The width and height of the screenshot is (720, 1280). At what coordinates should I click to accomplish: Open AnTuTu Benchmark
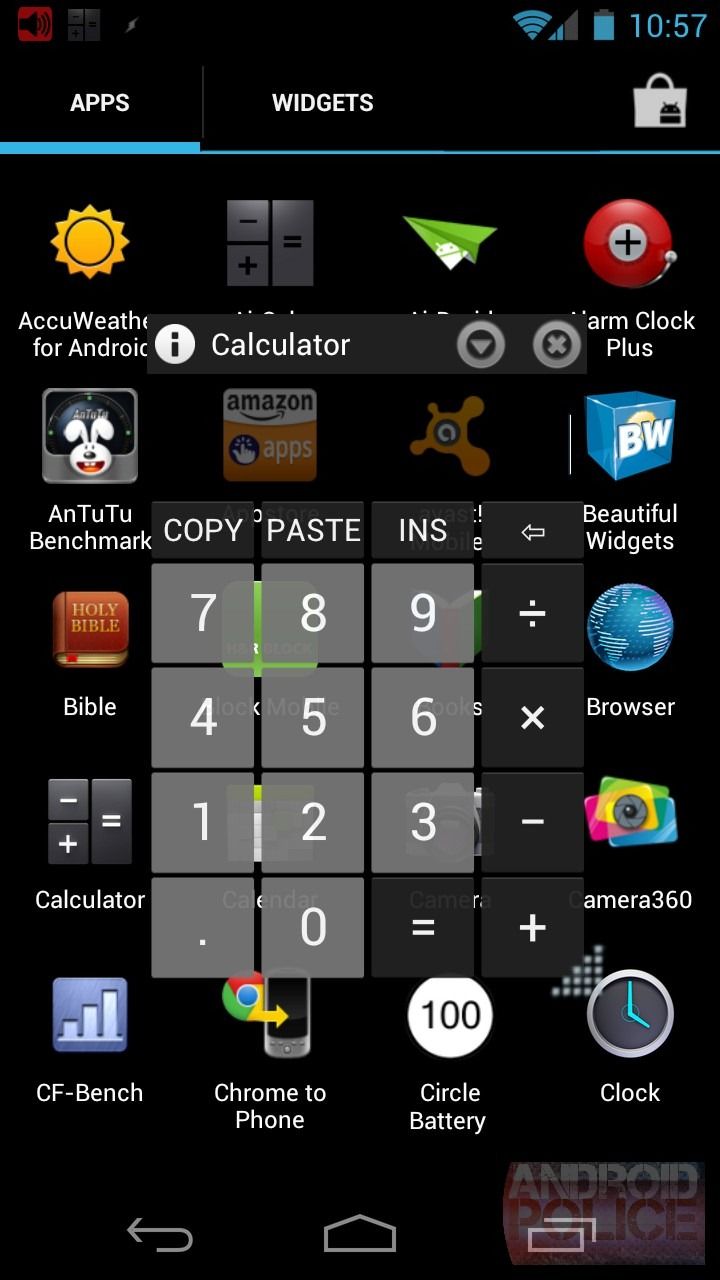tap(90, 435)
